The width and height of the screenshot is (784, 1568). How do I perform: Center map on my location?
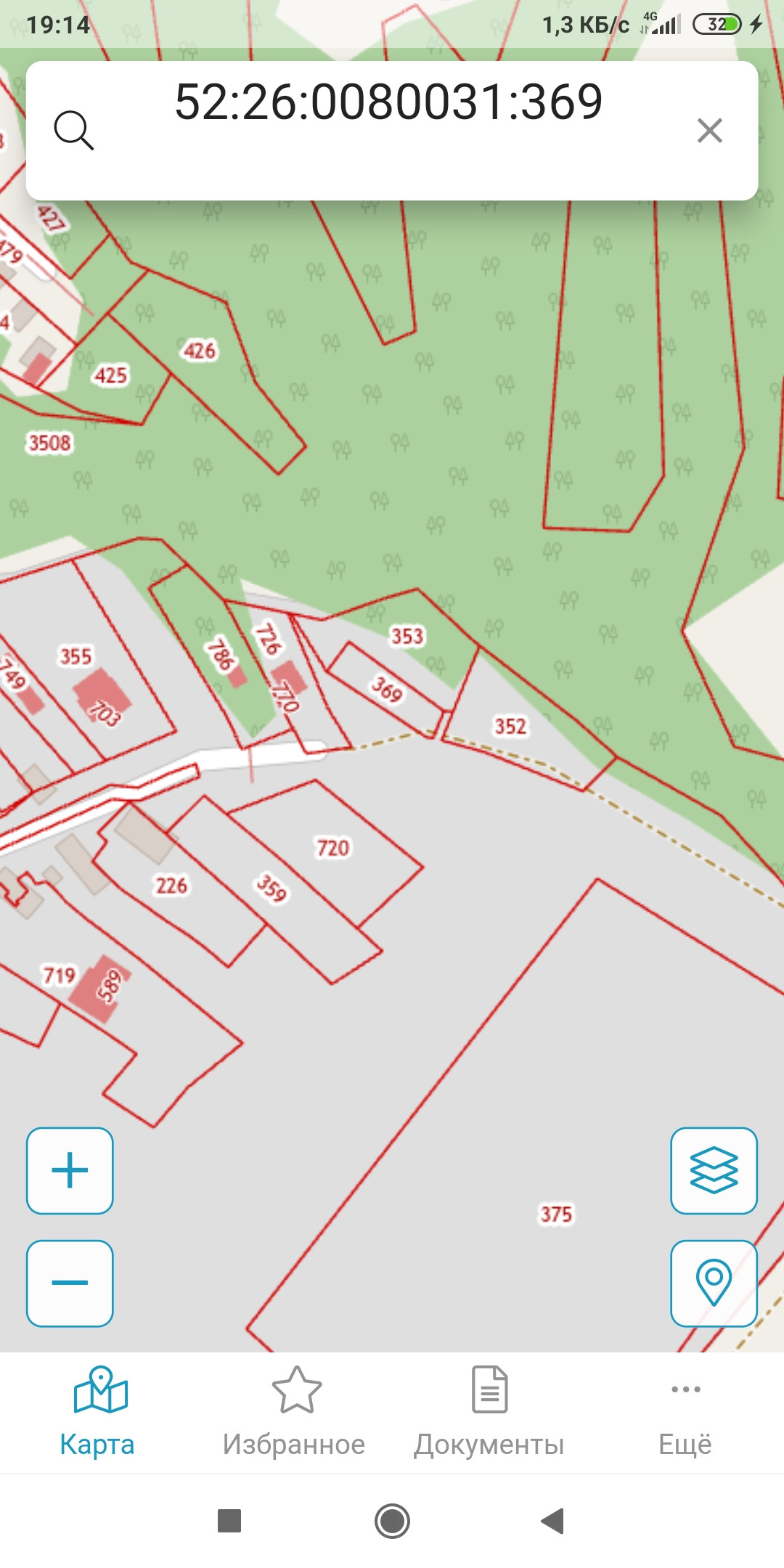click(x=714, y=1283)
